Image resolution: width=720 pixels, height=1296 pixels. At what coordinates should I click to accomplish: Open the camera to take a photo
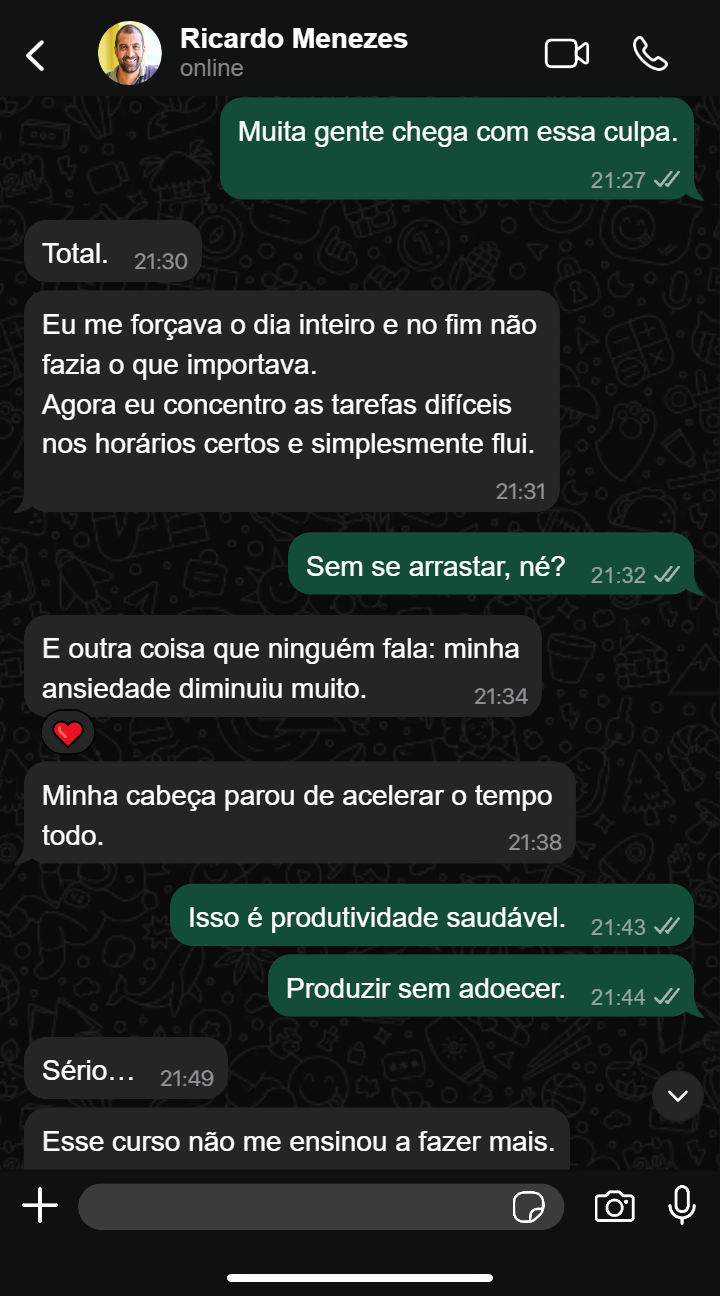614,1207
